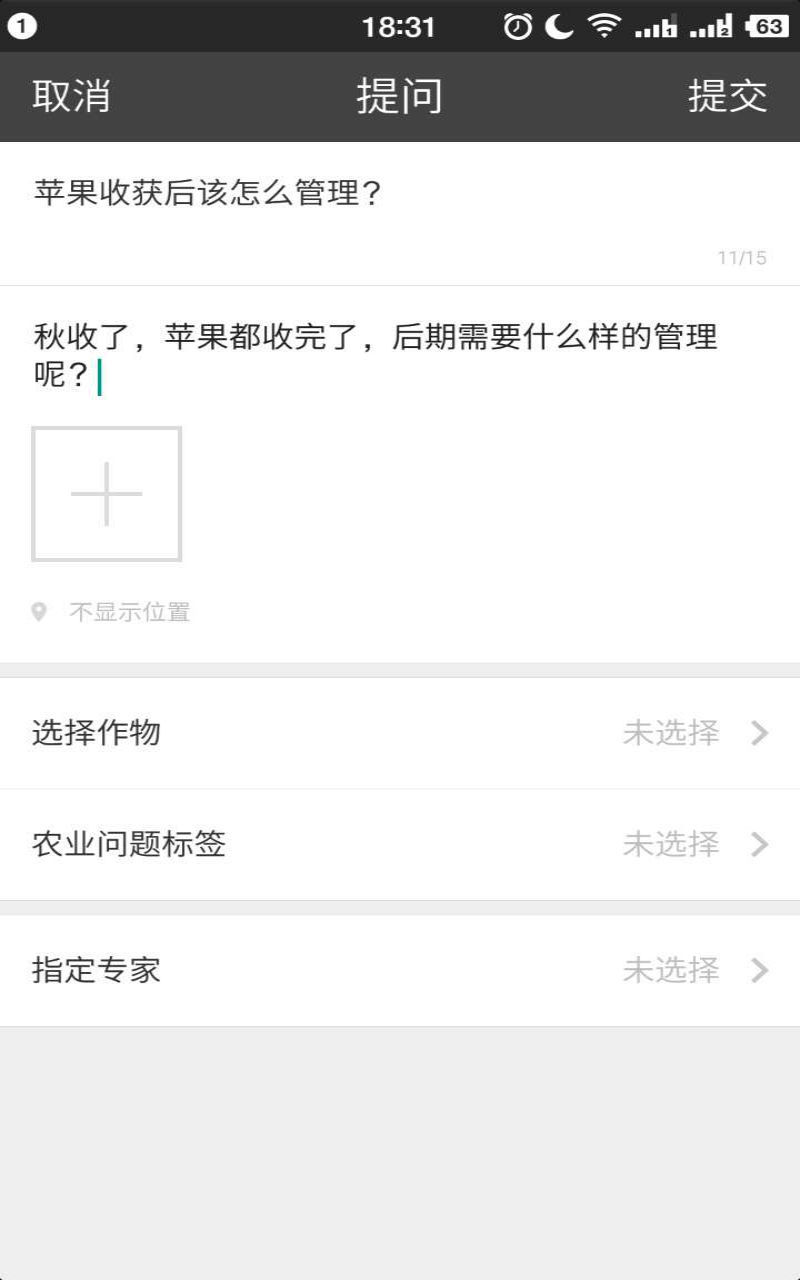800x1280 pixels.
Task: Tap the 11/15 character counter
Action: (741, 258)
